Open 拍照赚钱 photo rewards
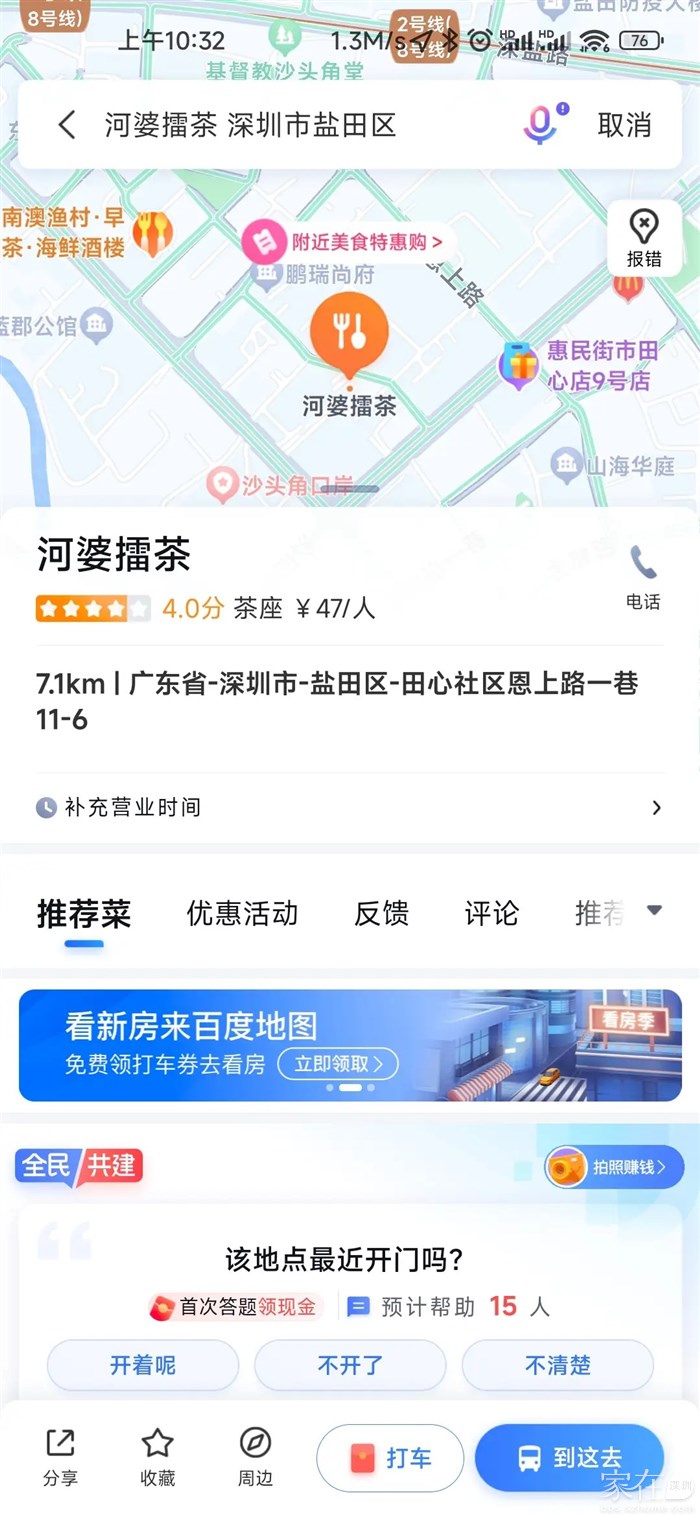Screen dimensions: 700x1516 pyautogui.click(x=614, y=1167)
